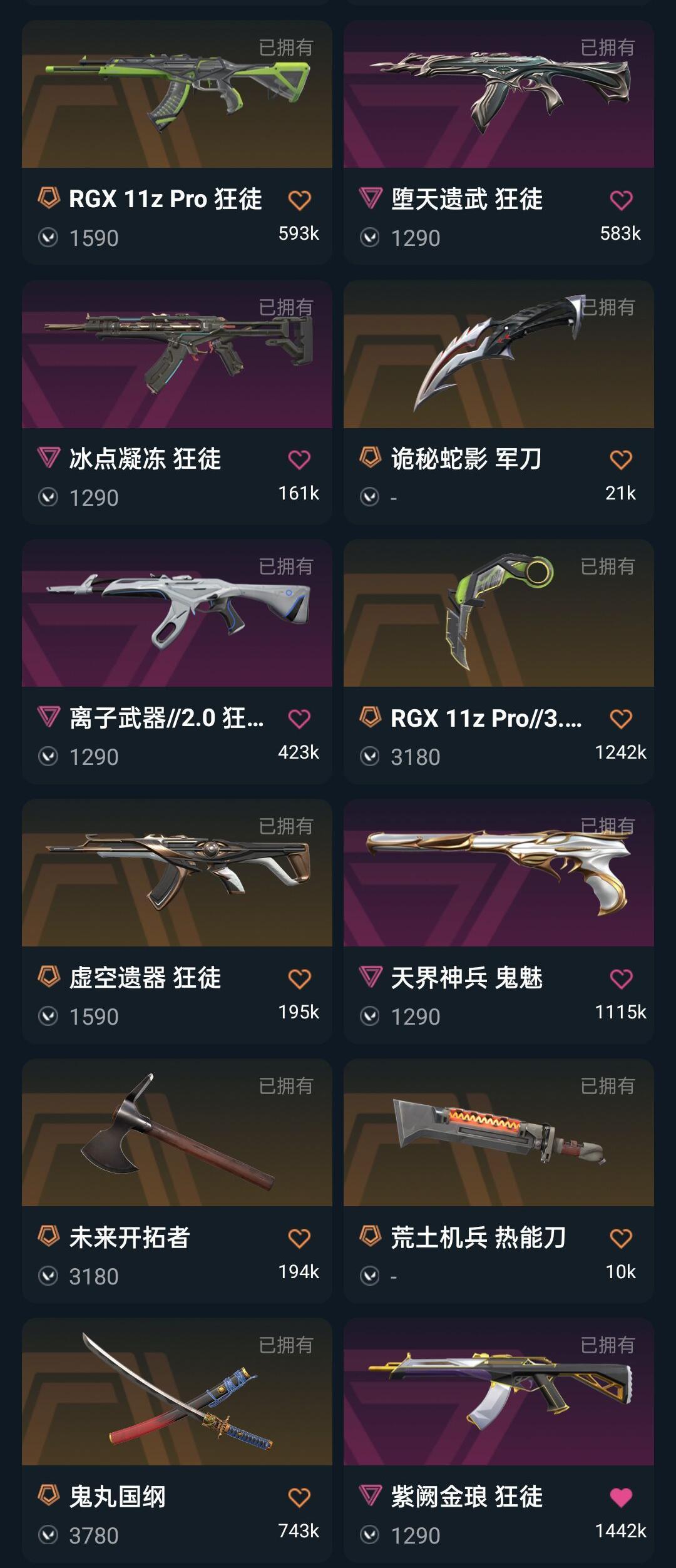View the 虚空遗器 狂徒 skin

(177, 921)
